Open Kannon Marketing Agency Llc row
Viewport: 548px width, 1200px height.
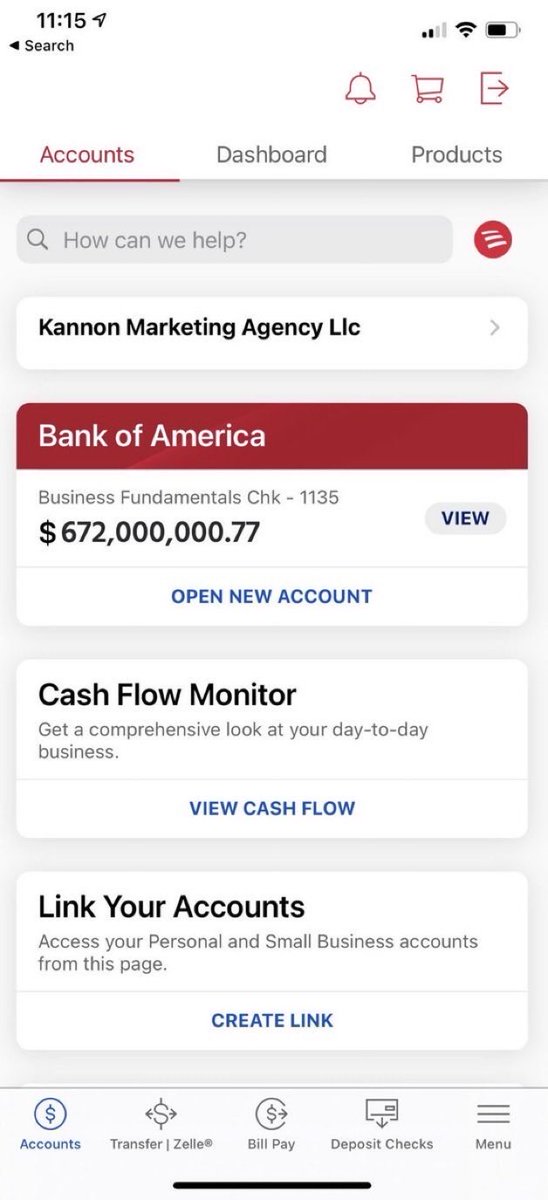pos(272,328)
